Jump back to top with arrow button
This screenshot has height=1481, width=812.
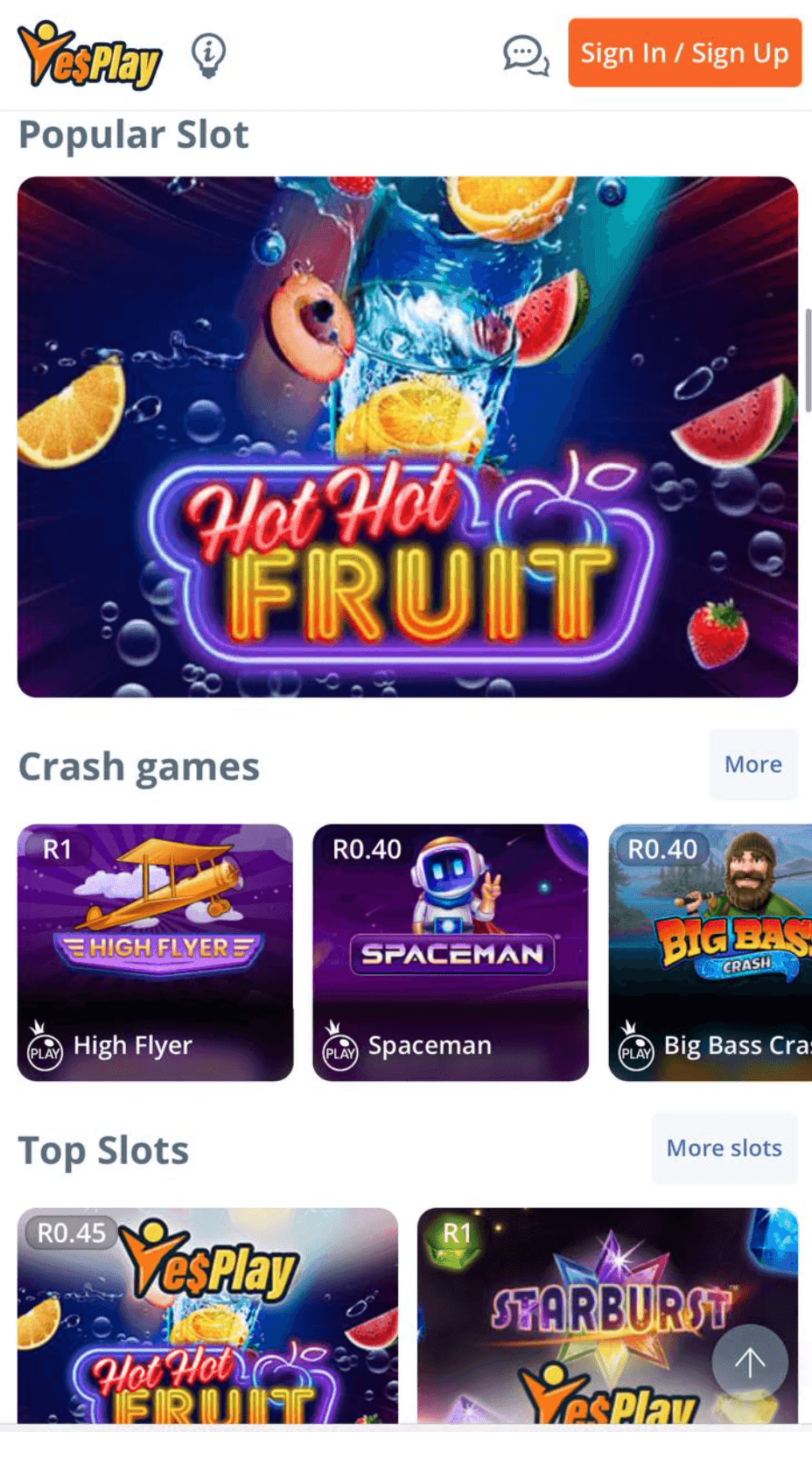[750, 1362]
